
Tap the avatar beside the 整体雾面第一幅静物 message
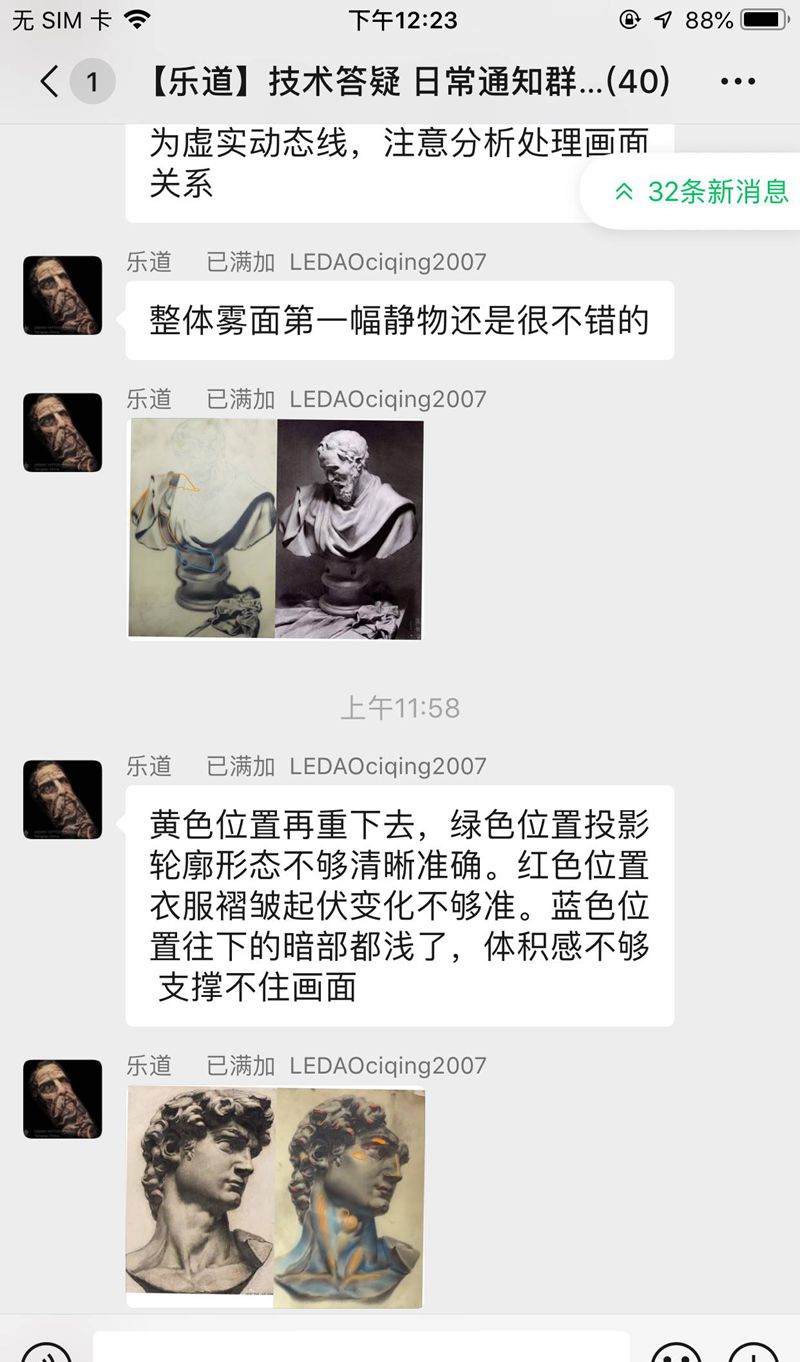click(63, 295)
